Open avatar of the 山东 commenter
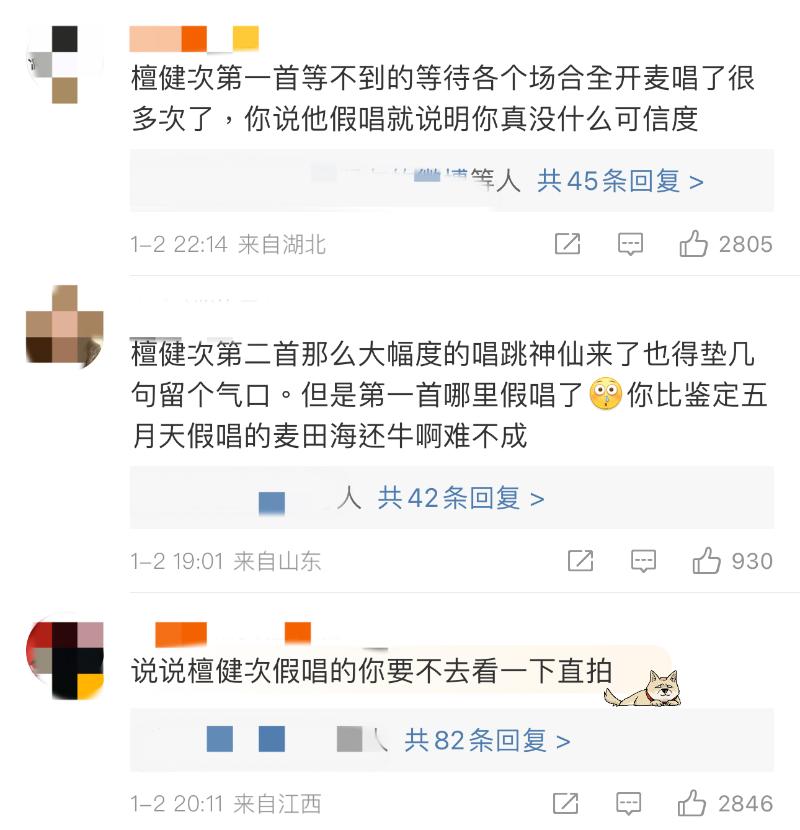The image size is (800, 830). [65, 327]
